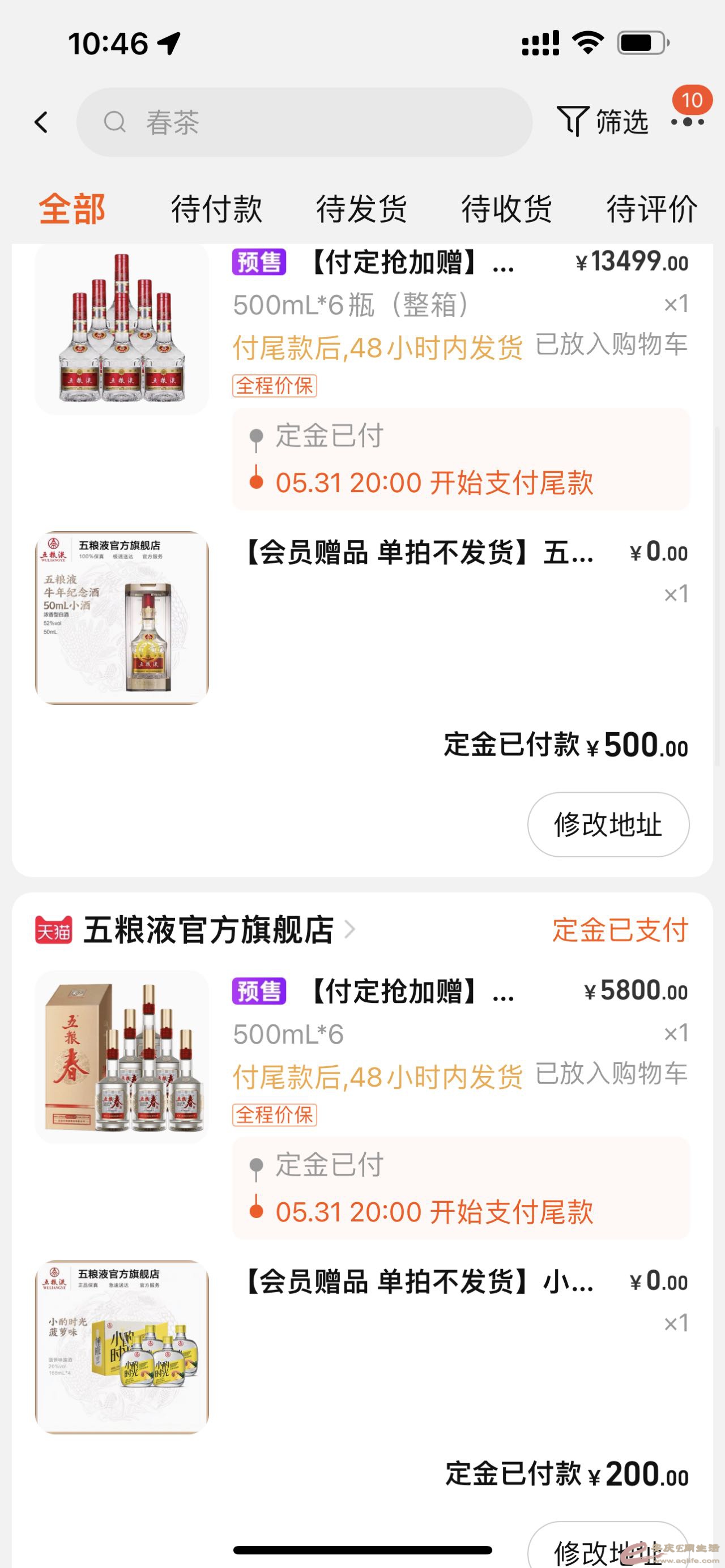Visit the 五粮液官方旗舰店 store page
The width and height of the screenshot is (725, 1568).
point(208,930)
